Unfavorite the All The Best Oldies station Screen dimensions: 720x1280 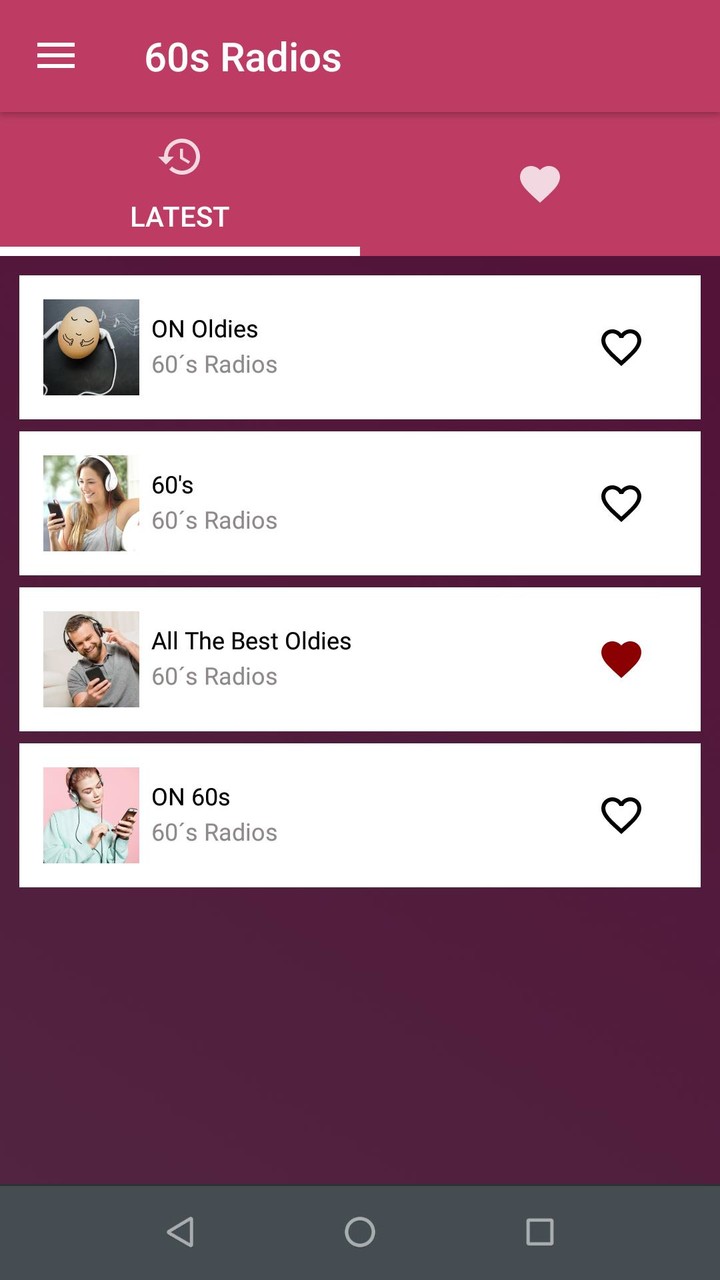(x=621, y=658)
